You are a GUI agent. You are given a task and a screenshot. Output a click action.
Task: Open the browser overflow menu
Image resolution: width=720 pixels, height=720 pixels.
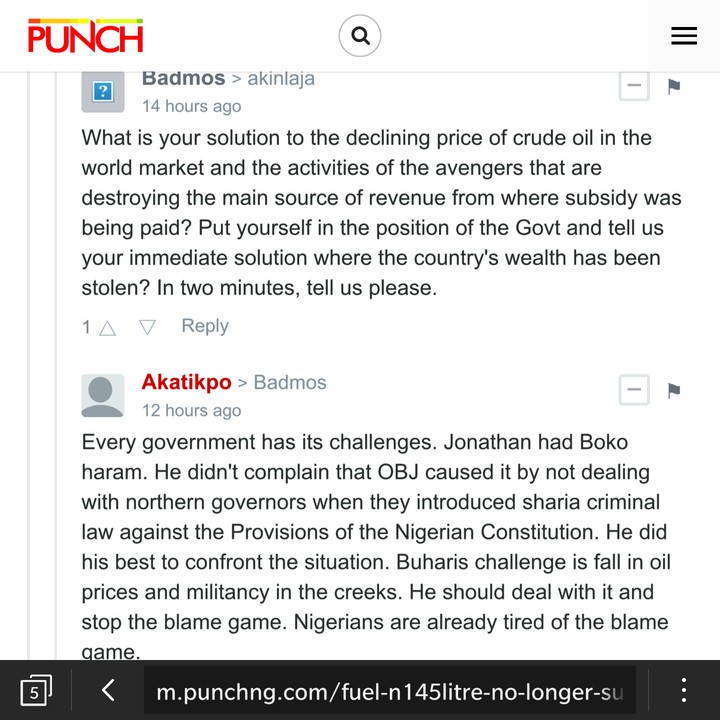684,690
